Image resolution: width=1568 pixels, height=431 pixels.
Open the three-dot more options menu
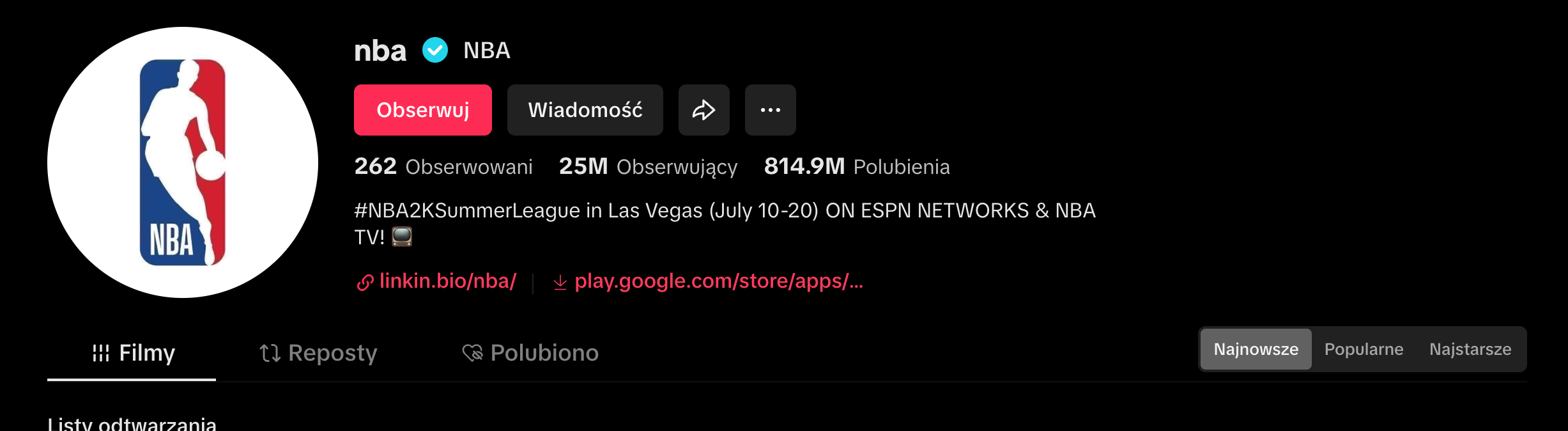pyautogui.click(x=770, y=110)
